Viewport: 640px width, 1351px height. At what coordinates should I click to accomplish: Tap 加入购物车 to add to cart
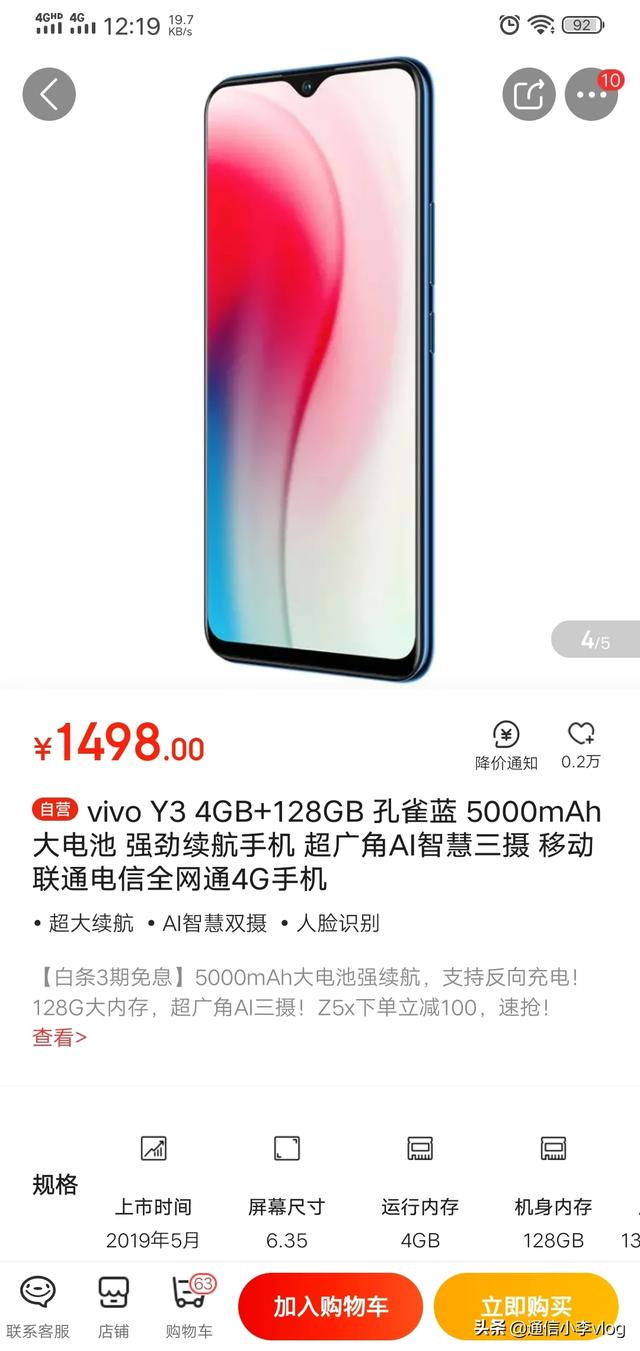[330, 1306]
